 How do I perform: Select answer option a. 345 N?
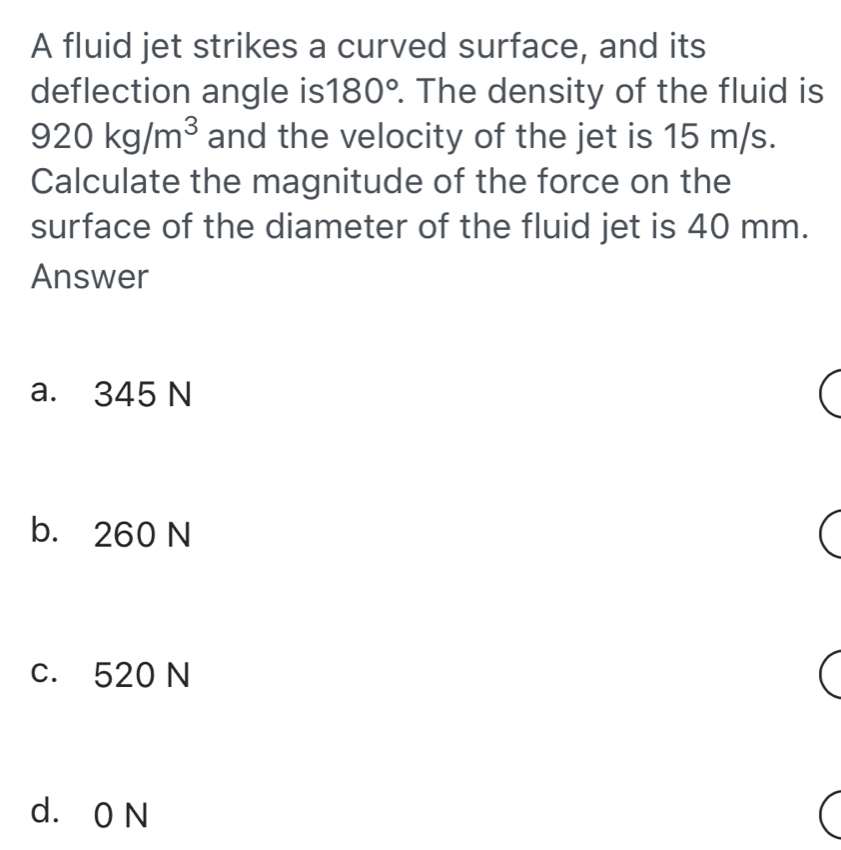coord(830,396)
